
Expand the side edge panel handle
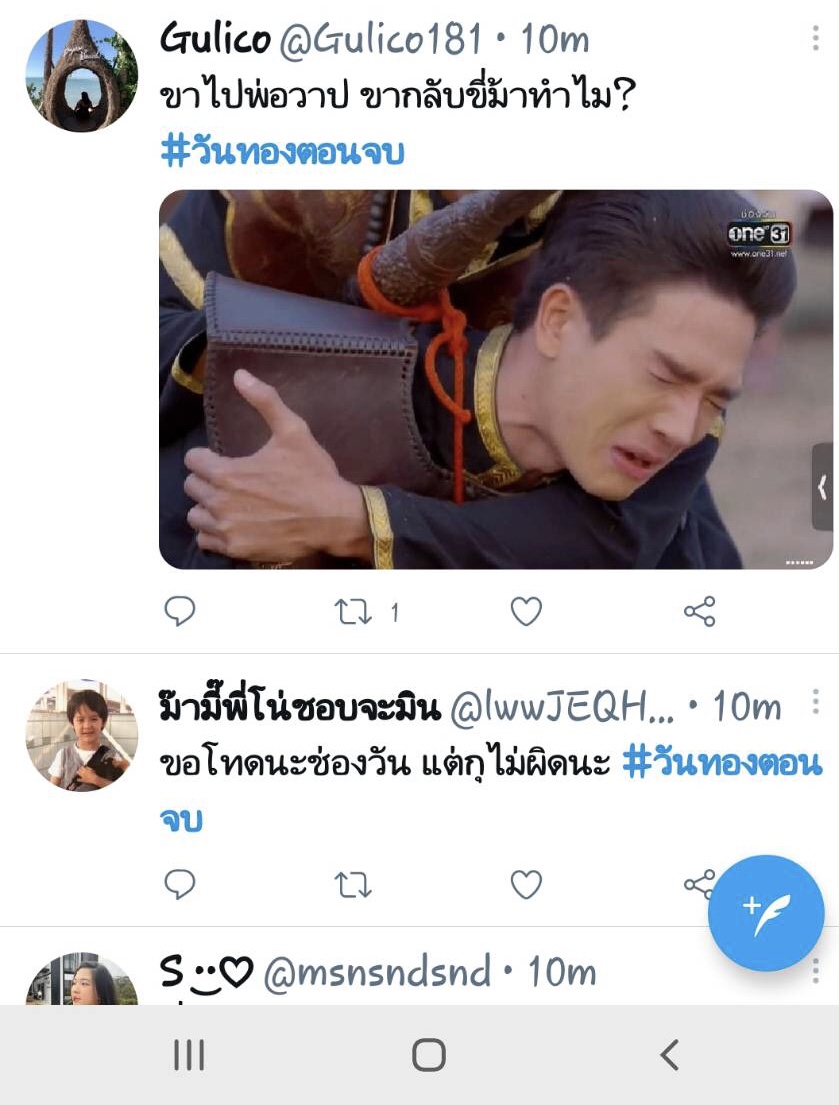click(822, 487)
